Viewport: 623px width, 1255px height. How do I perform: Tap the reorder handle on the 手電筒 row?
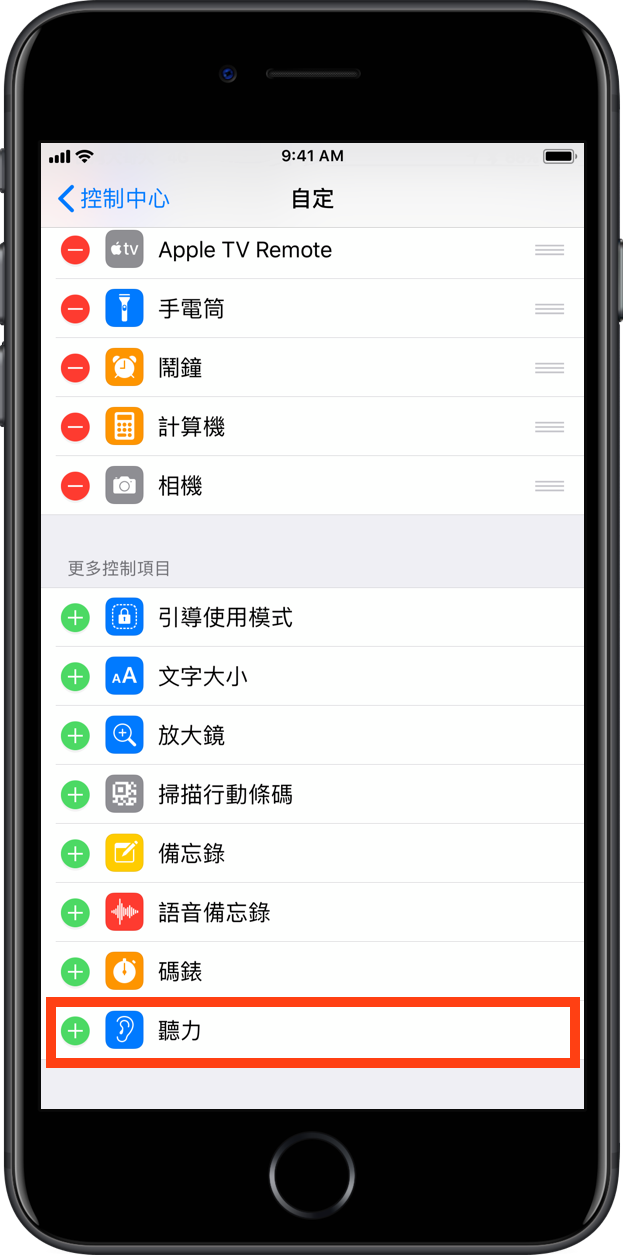549,309
